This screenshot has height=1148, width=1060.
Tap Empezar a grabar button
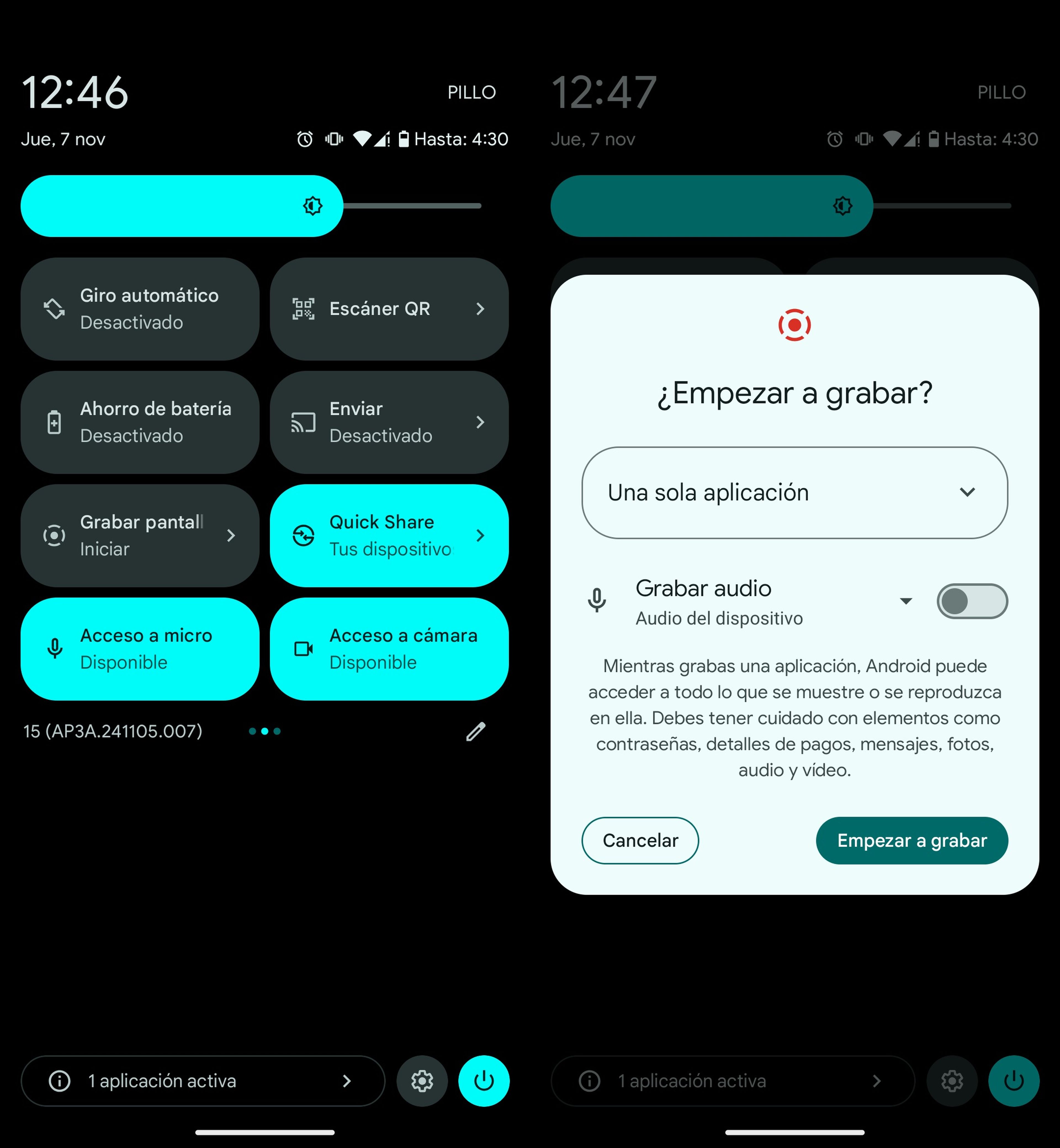[x=911, y=840]
